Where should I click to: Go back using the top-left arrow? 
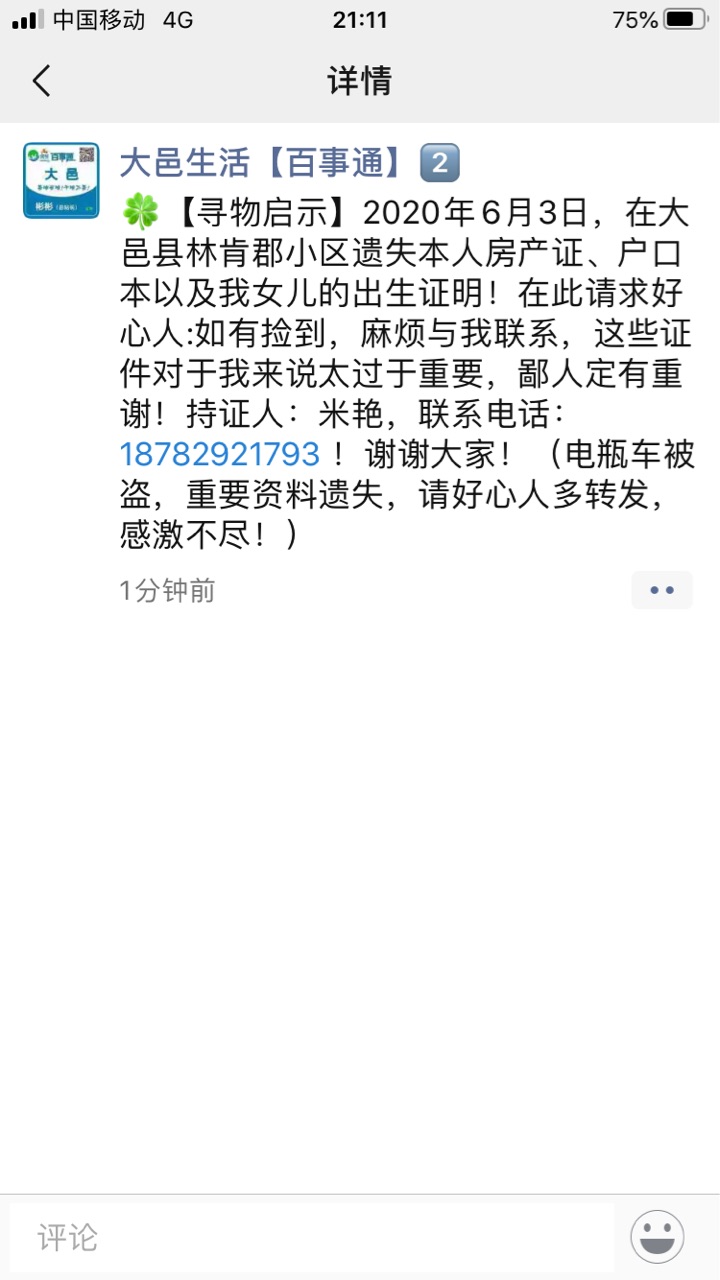(x=41, y=80)
